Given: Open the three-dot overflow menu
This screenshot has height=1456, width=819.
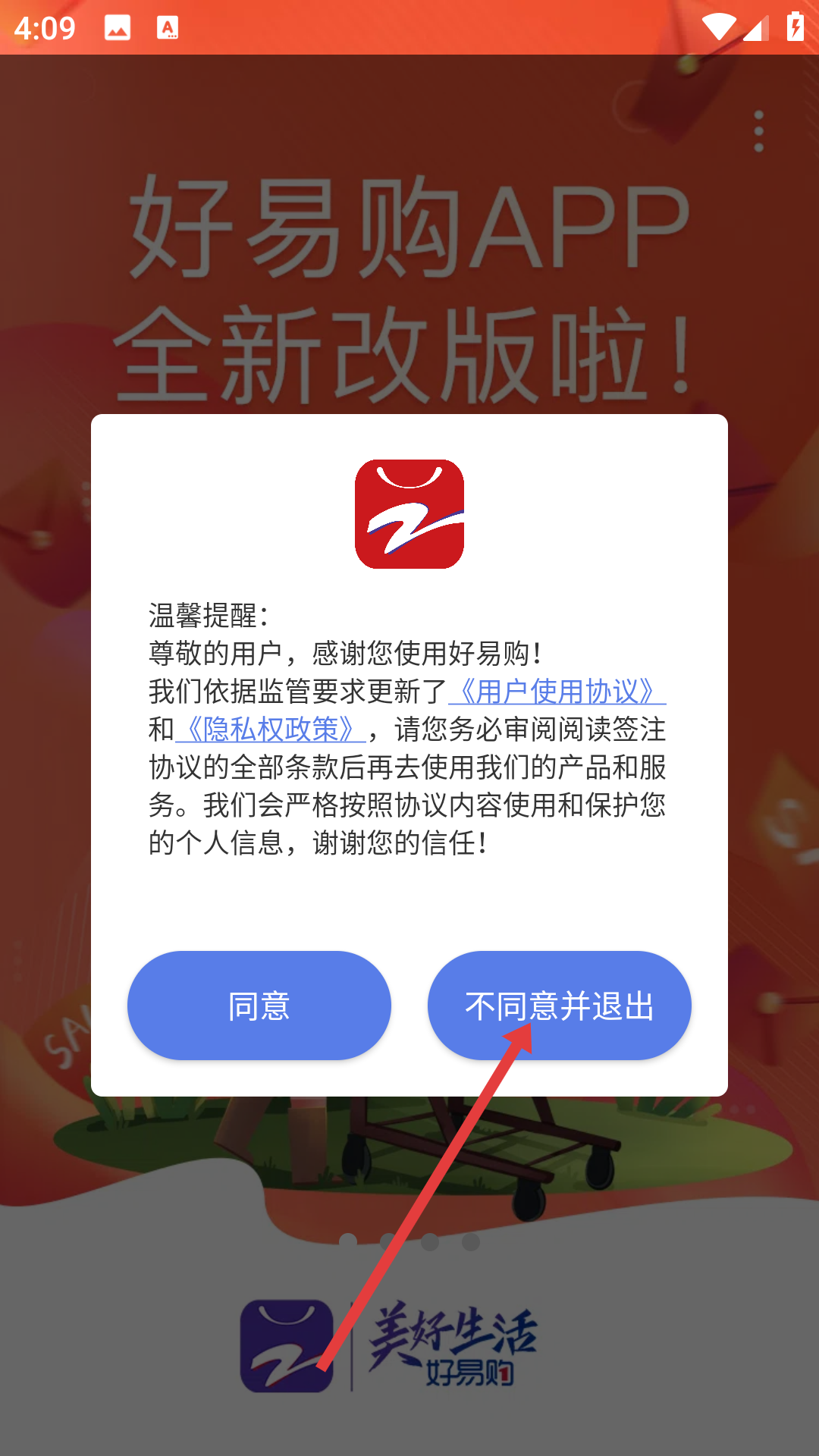Looking at the screenshot, I should point(758,131).
